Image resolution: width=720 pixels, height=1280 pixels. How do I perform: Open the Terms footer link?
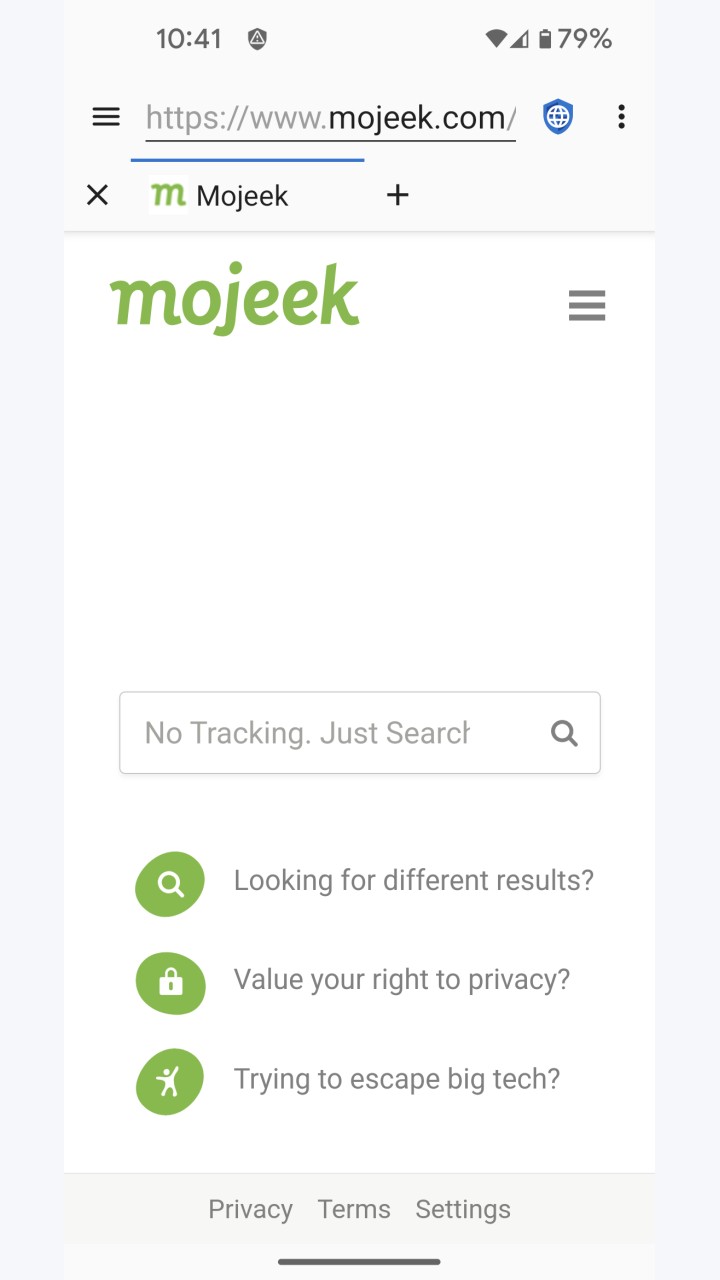tap(354, 1209)
